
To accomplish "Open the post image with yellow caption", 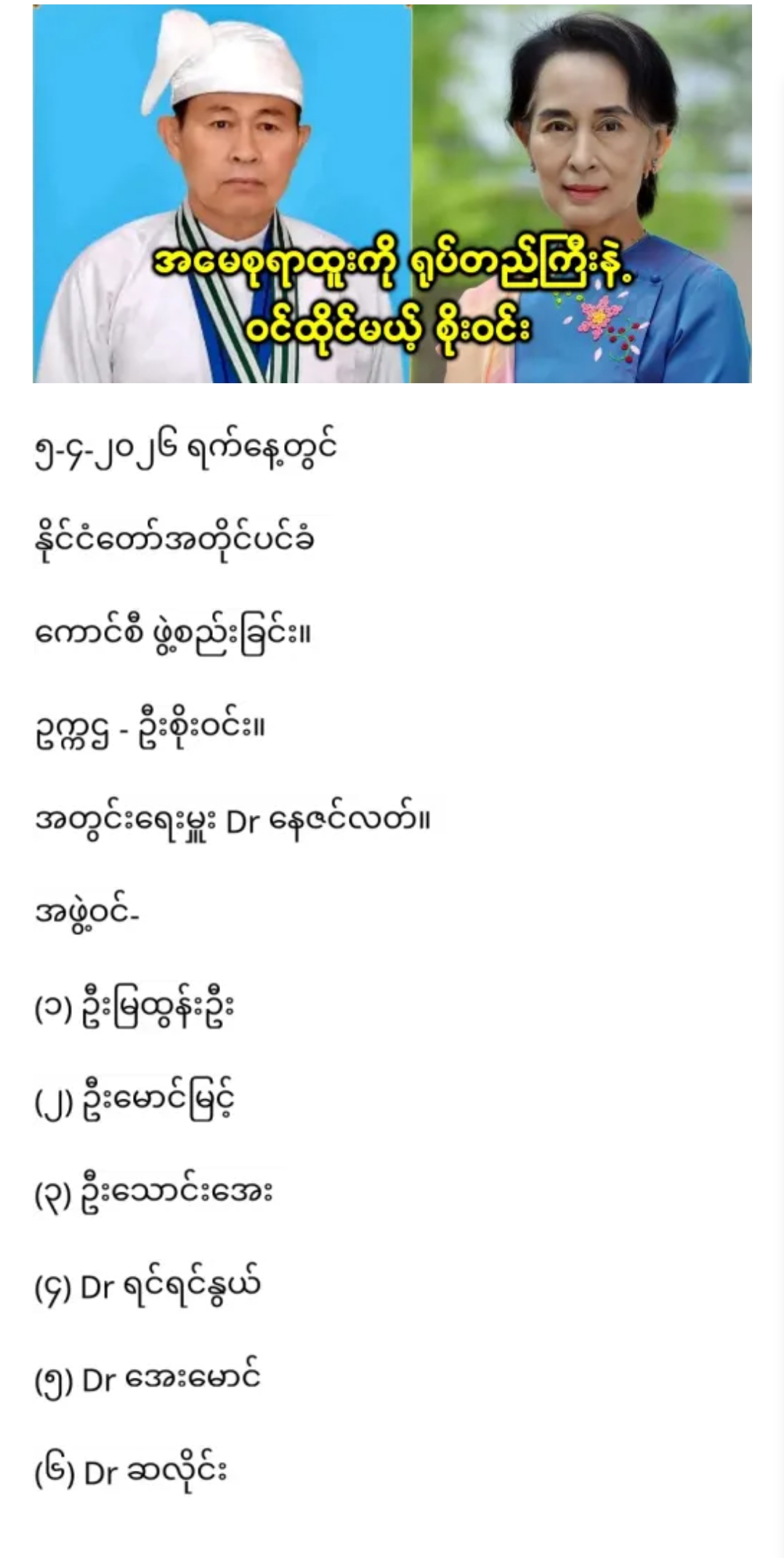I will coord(392,194).
